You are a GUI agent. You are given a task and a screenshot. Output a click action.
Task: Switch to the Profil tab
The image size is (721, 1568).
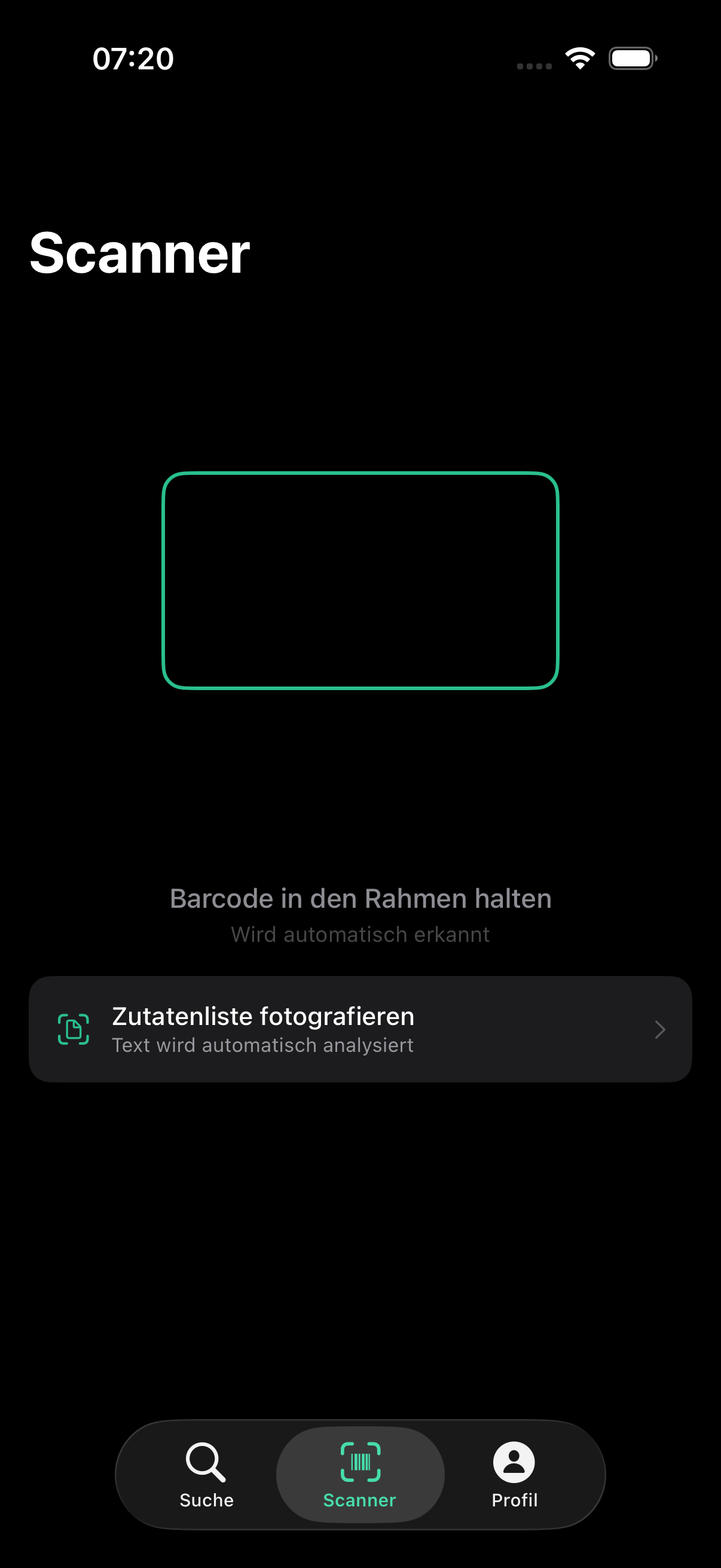point(514,1479)
